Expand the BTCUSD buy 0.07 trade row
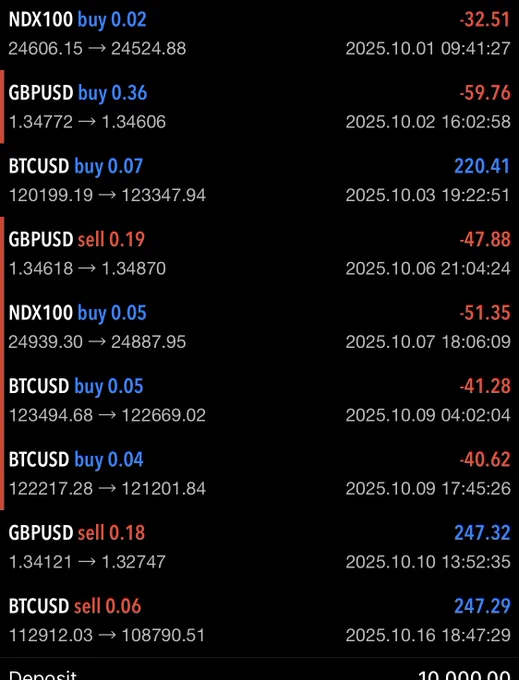 (x=259, y=180)
